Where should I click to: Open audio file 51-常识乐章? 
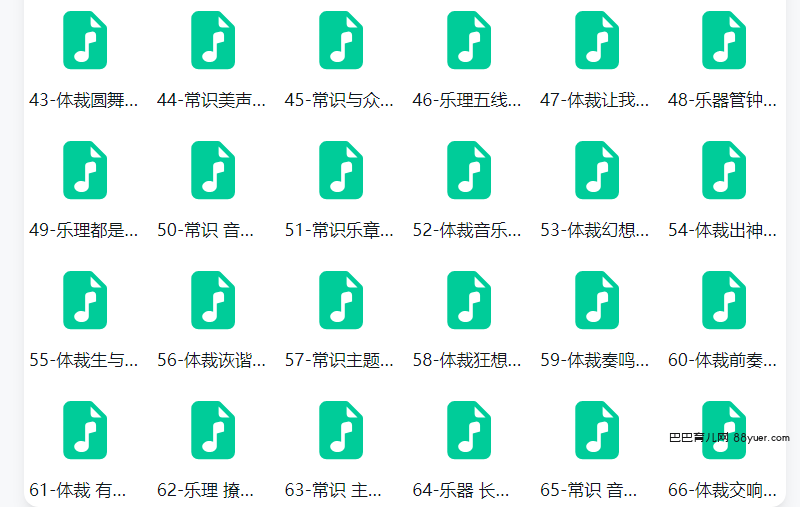[x=341, y=170]
